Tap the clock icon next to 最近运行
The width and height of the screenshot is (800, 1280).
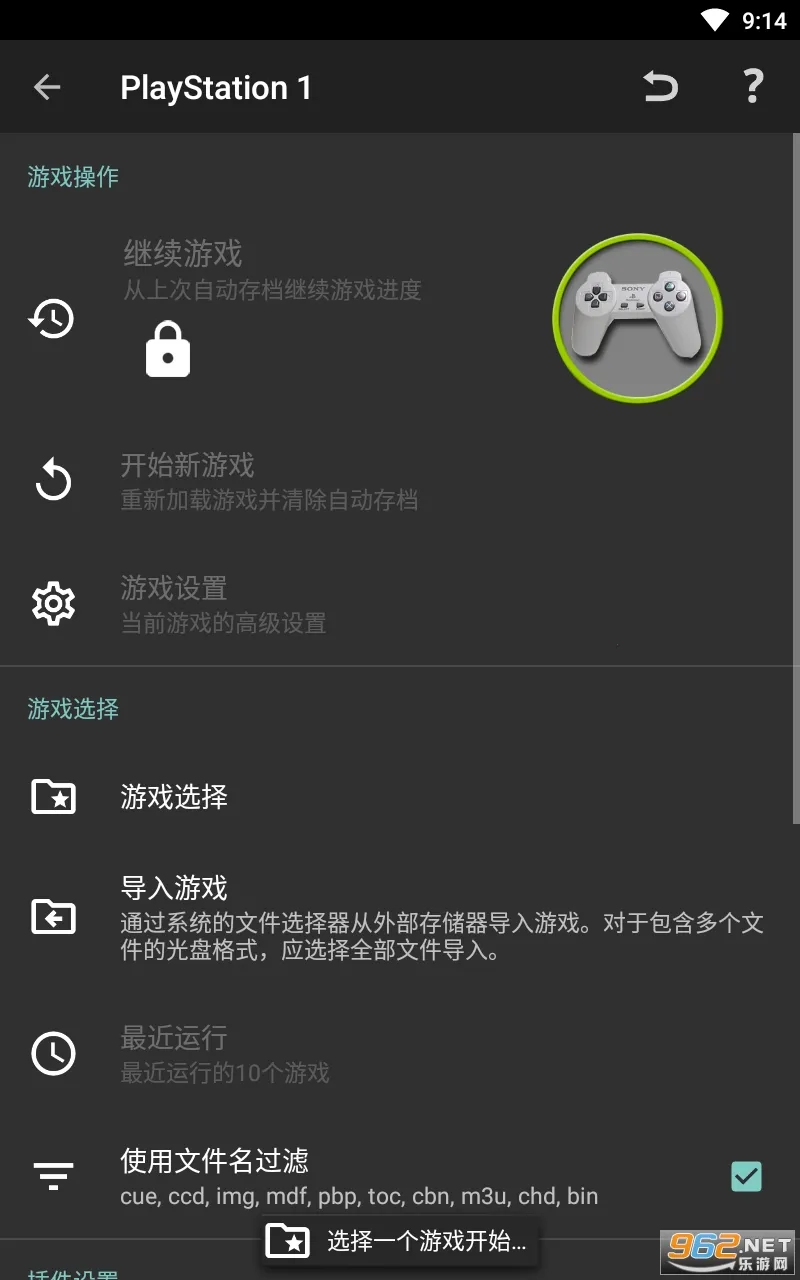point(53,1053)
